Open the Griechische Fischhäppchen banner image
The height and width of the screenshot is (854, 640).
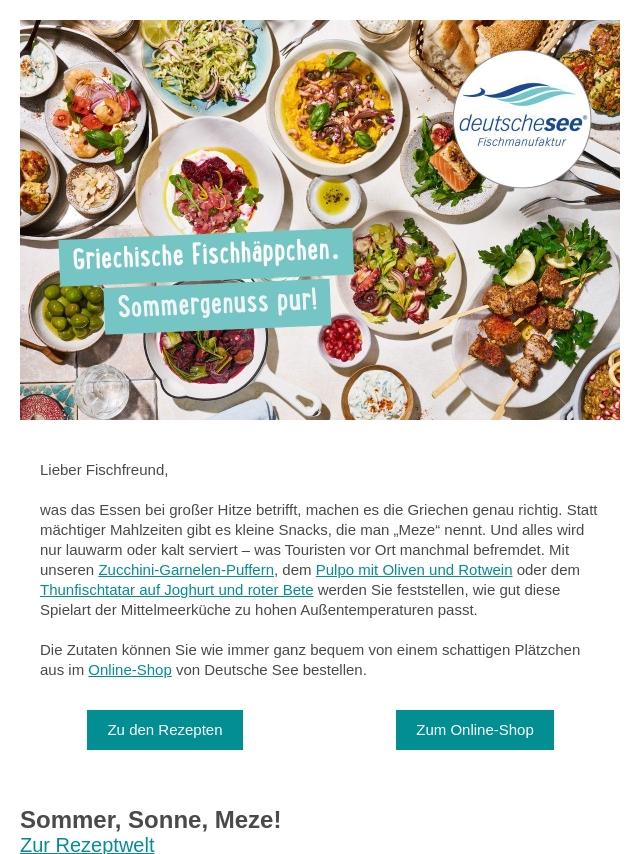coord(320,220)
